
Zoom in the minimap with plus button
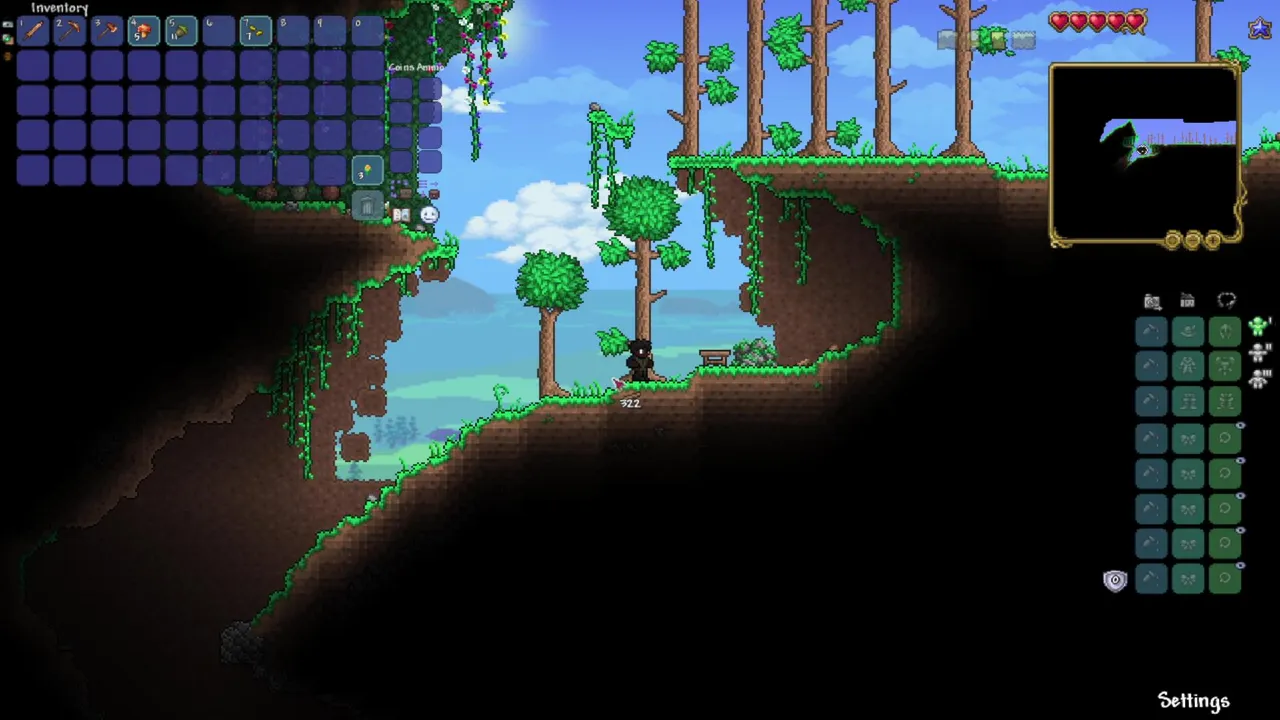pos(1213,240)
